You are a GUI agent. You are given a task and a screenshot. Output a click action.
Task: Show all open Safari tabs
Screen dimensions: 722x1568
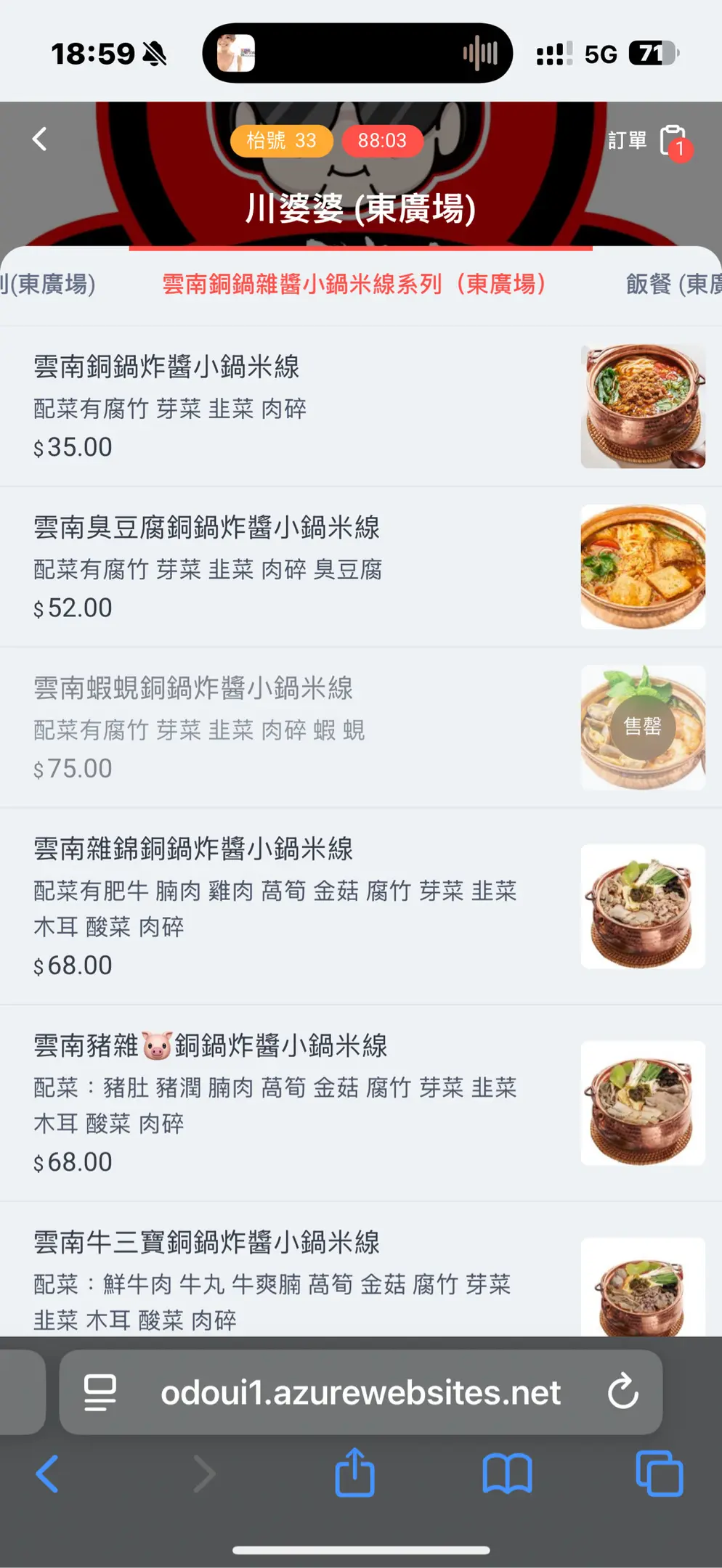659,1473
